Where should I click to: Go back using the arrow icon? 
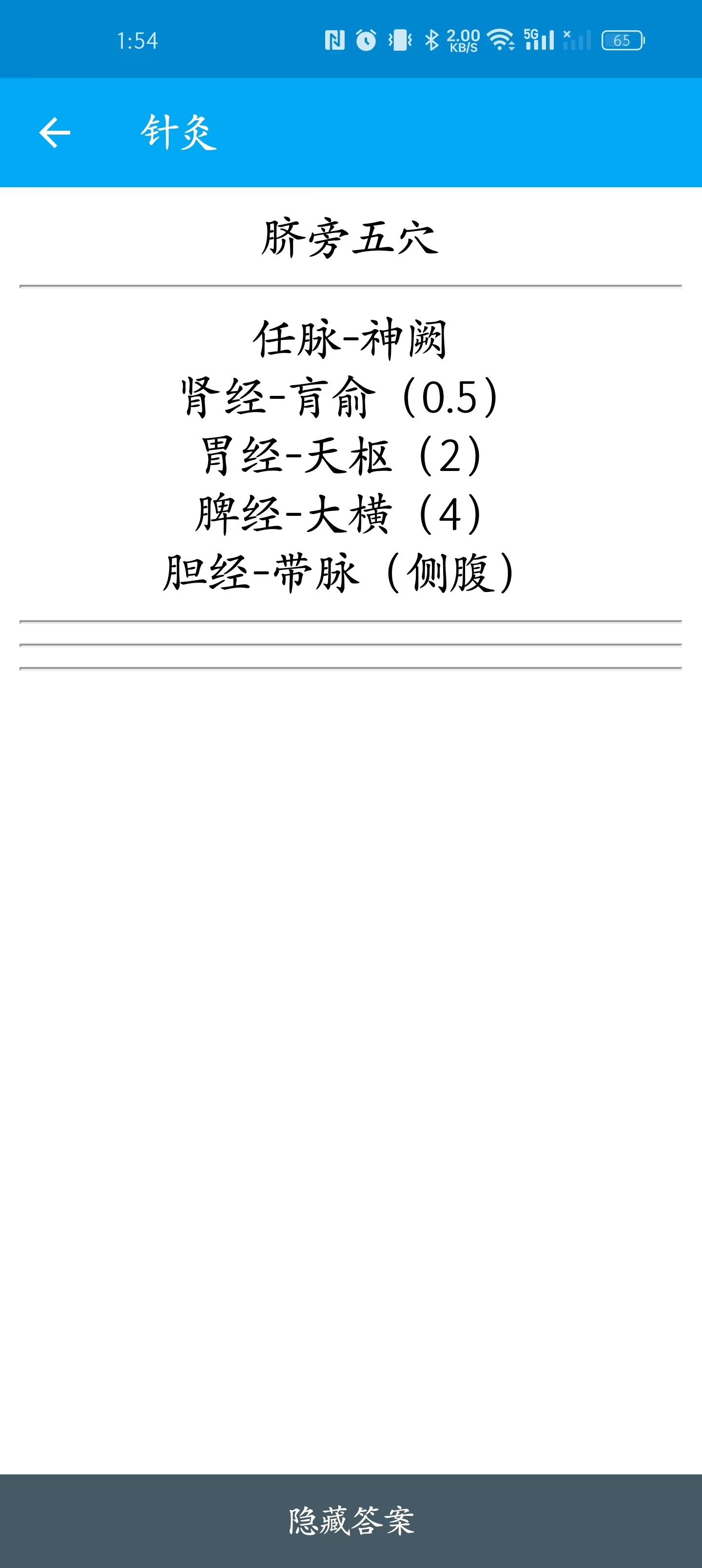55,133
